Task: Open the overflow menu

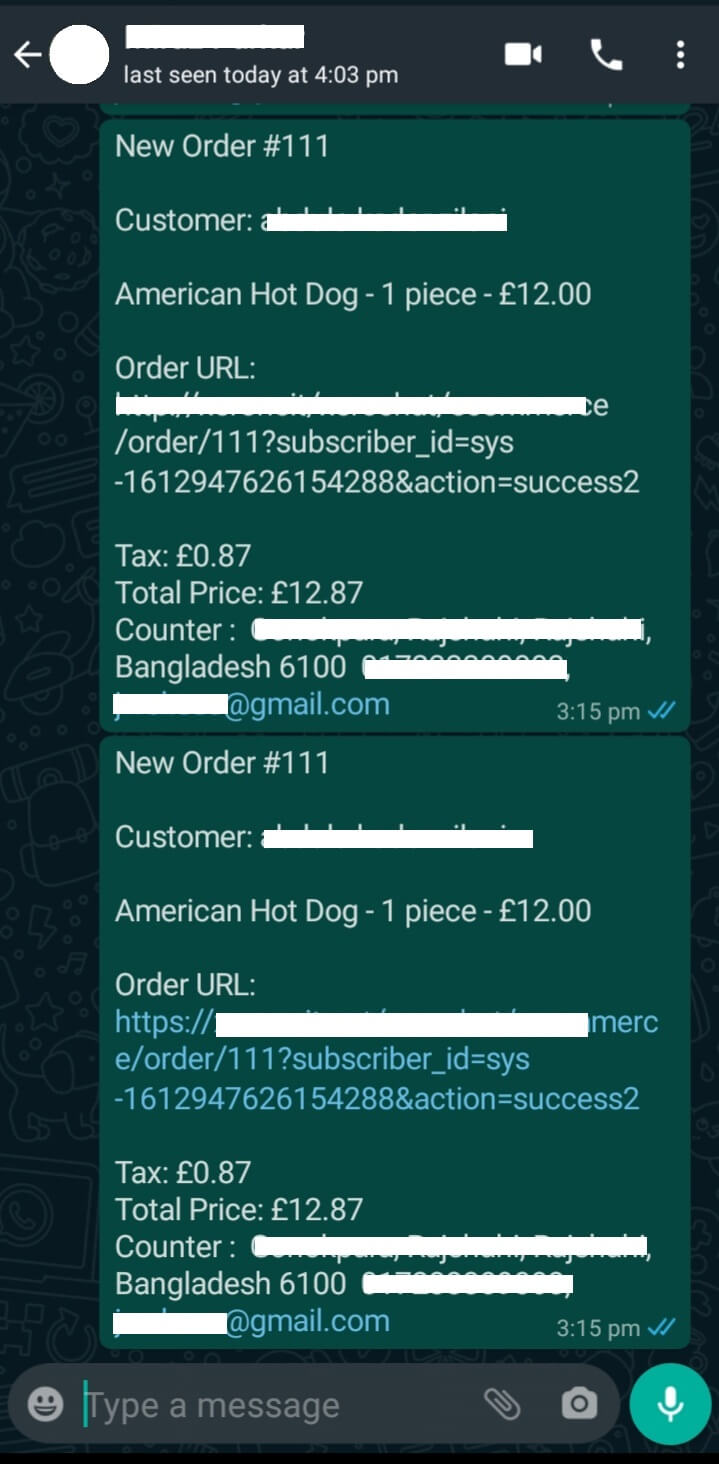Action: click(680, 54)
